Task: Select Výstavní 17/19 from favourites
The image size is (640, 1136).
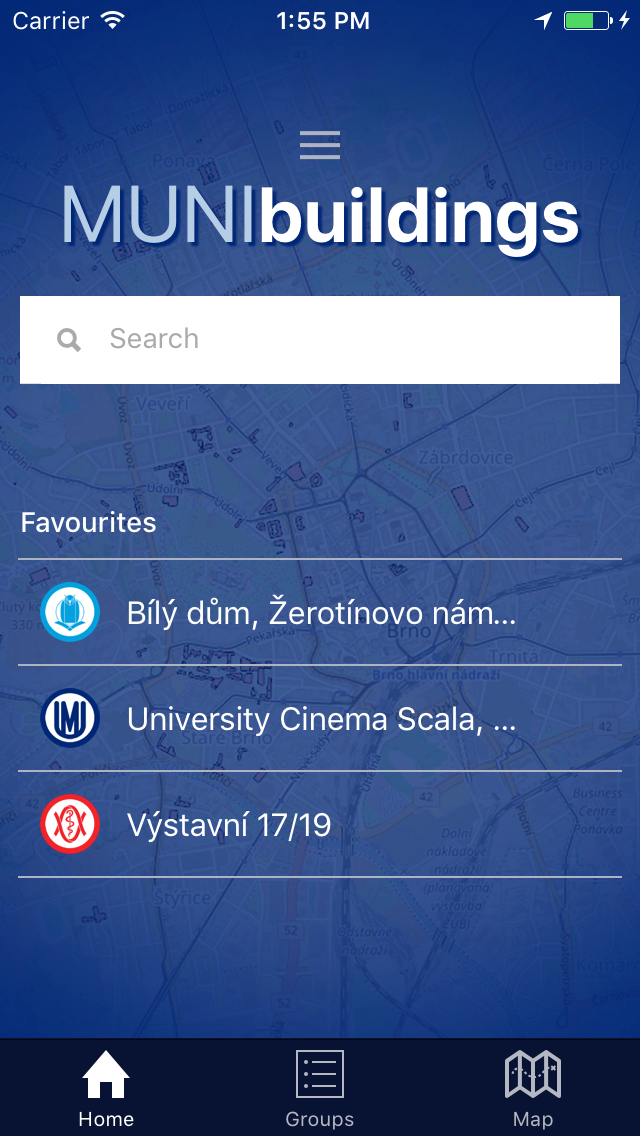Action: (x=320, y=824)
